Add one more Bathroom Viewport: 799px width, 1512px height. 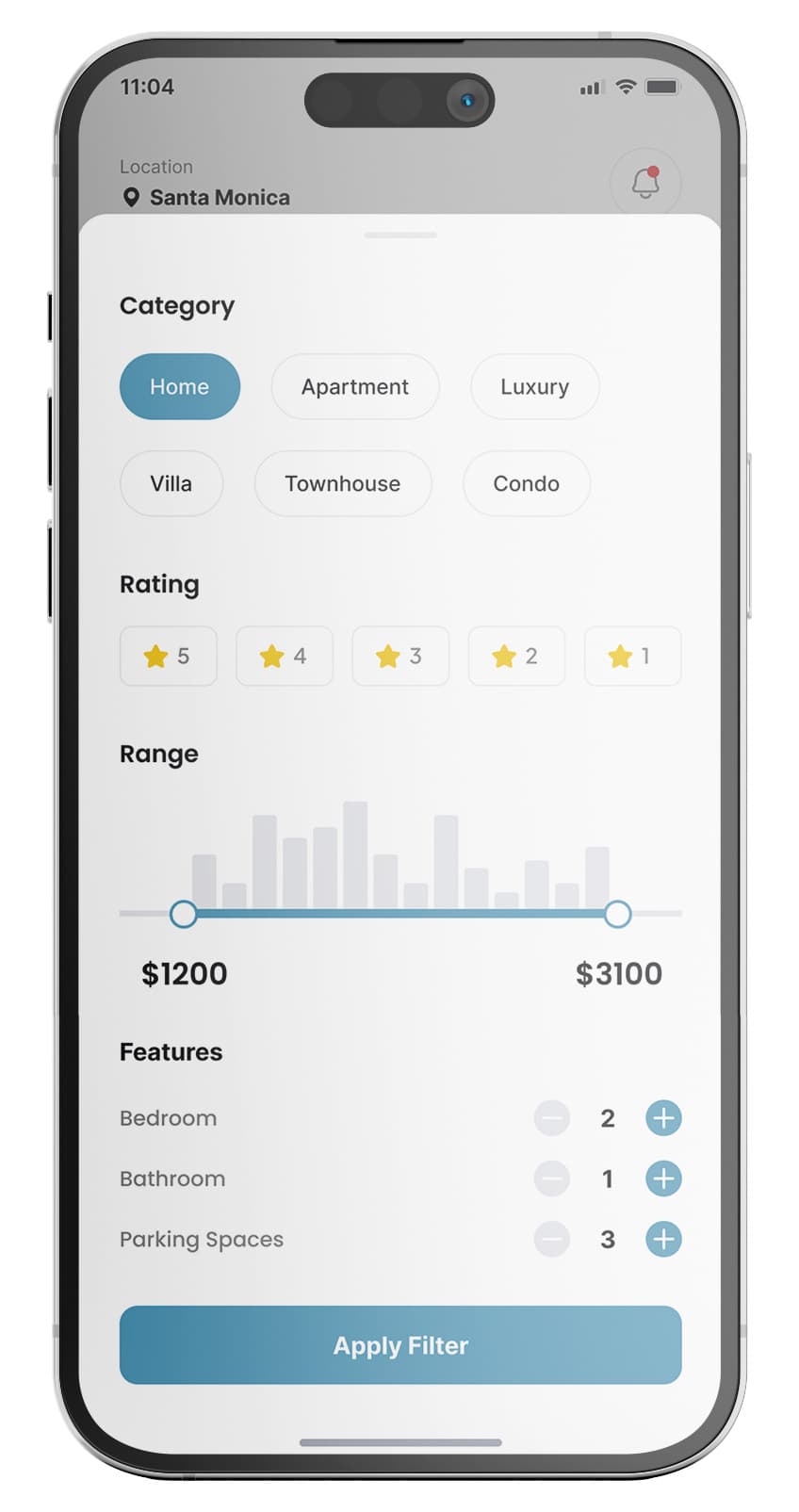(x=663, y=1179)
